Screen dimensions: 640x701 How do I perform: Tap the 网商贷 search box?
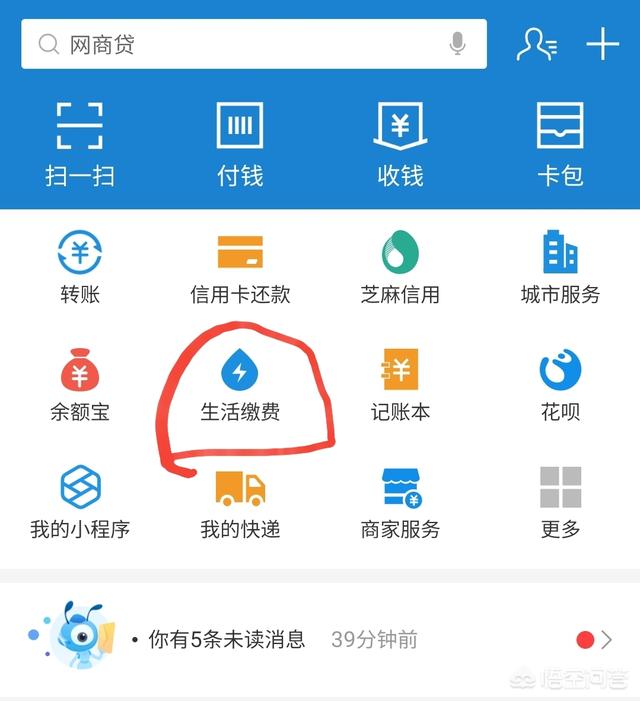pos(240,45)
